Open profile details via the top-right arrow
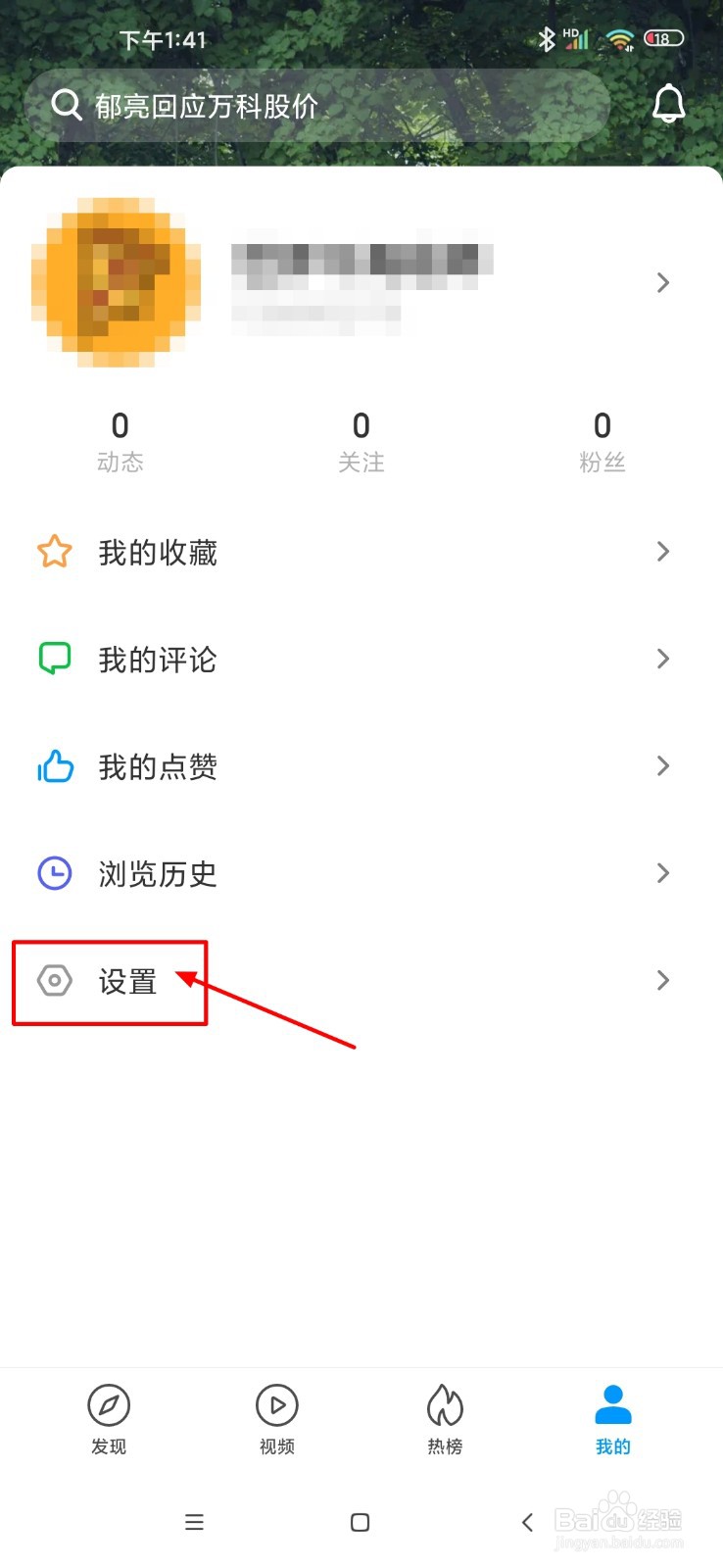Viewport: 723px width, 1568px height. pyautogui.click(x=662, y=282)
